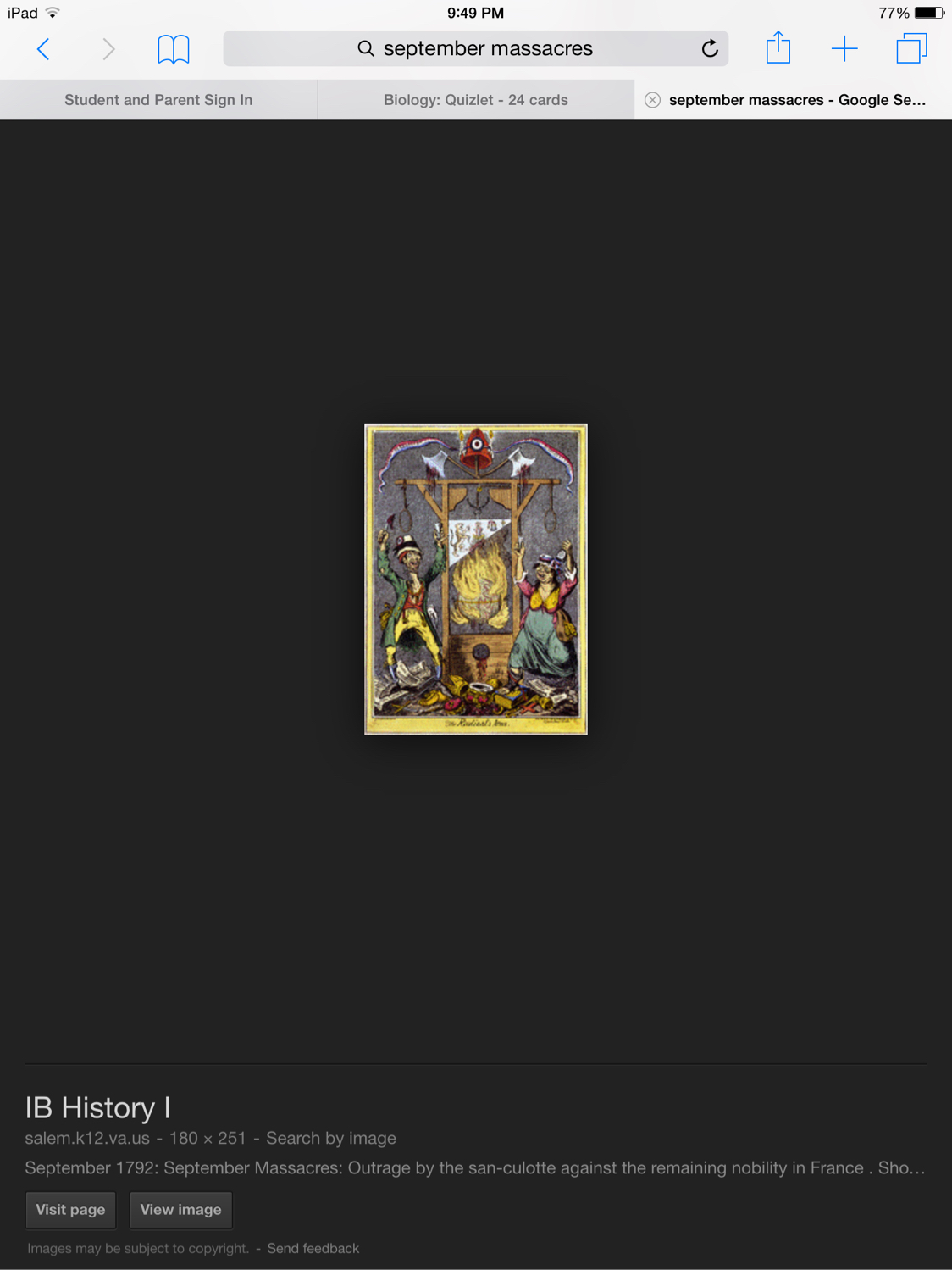This screenshot has width=952, height=1270.
Task: Open the share sheet
Action: click(778, 48)
